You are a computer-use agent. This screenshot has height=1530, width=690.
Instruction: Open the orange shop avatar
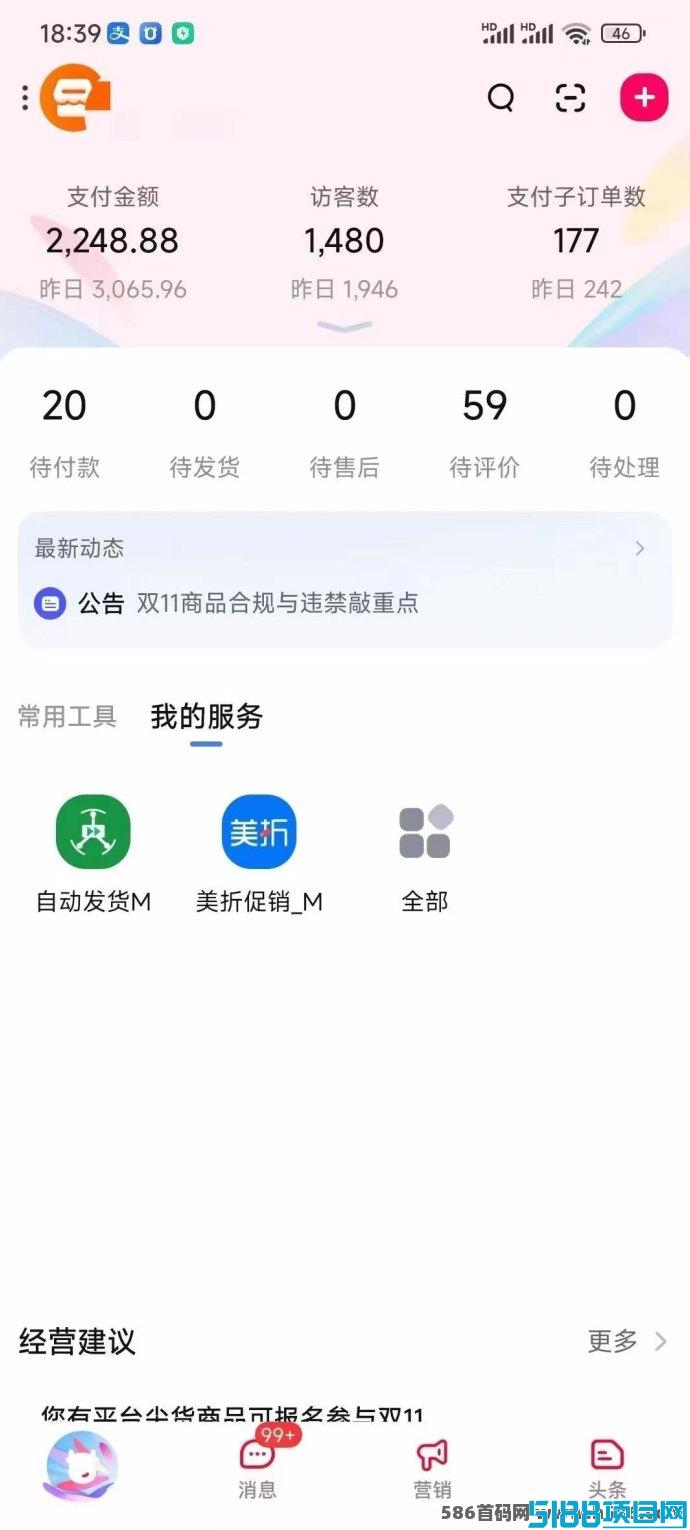click(x=75, y=97)
